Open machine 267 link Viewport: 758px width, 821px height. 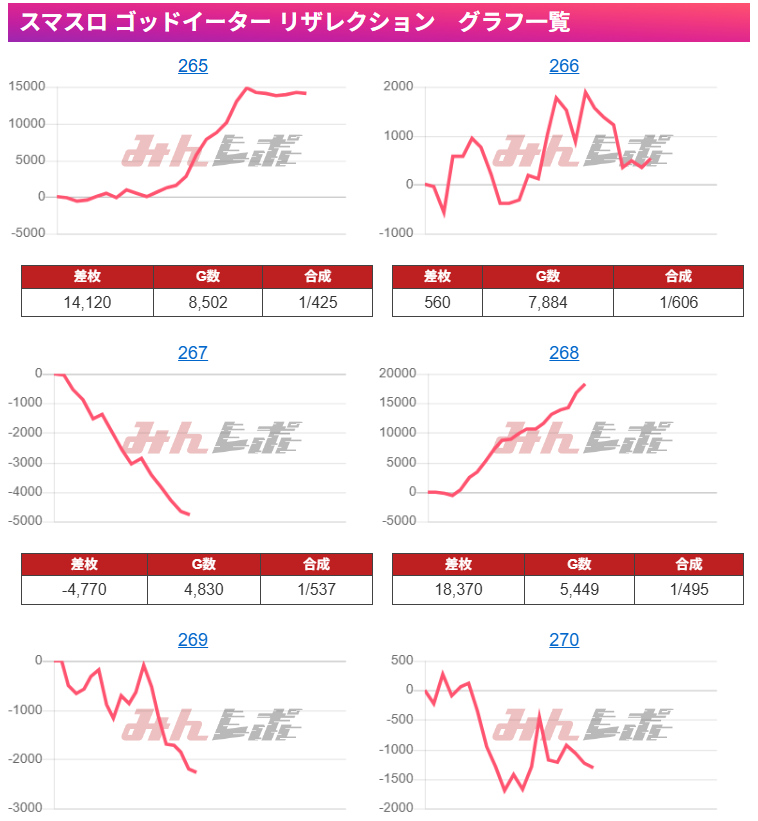[193, 353]
